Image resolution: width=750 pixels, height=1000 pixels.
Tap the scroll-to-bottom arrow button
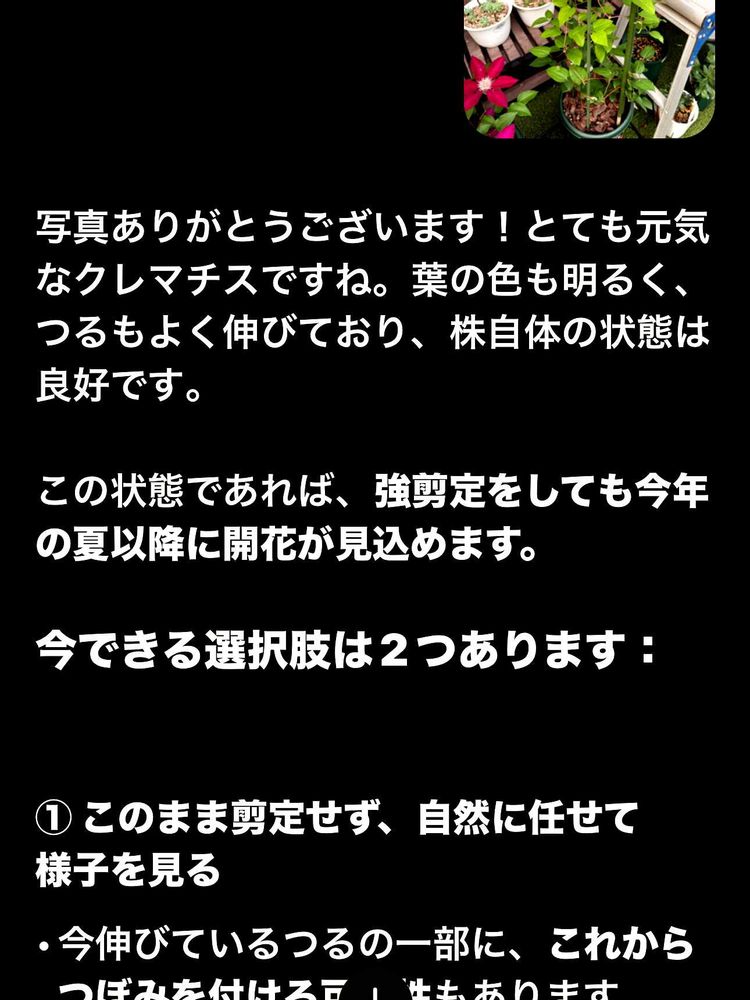click(375, 986)
